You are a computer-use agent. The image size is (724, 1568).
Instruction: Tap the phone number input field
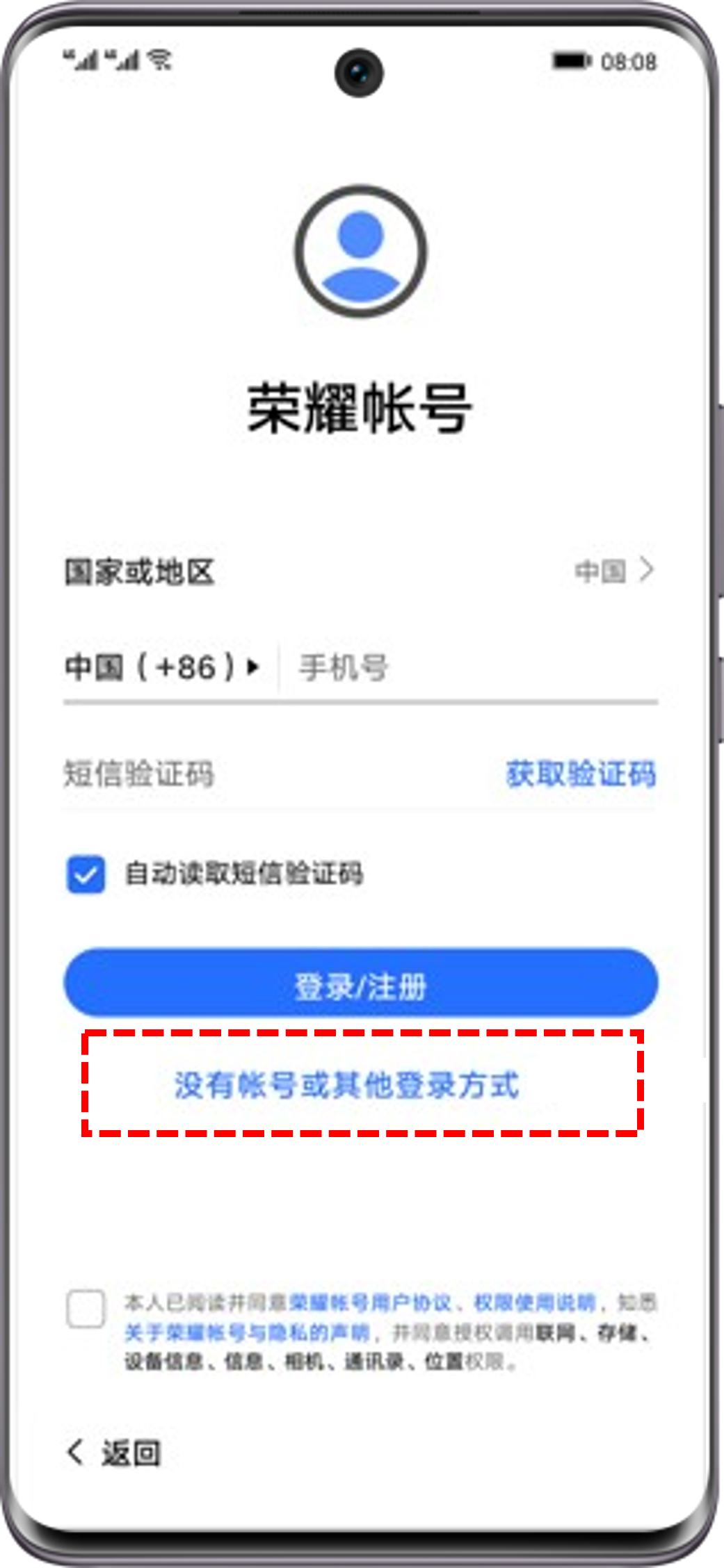tap(473, 667)
